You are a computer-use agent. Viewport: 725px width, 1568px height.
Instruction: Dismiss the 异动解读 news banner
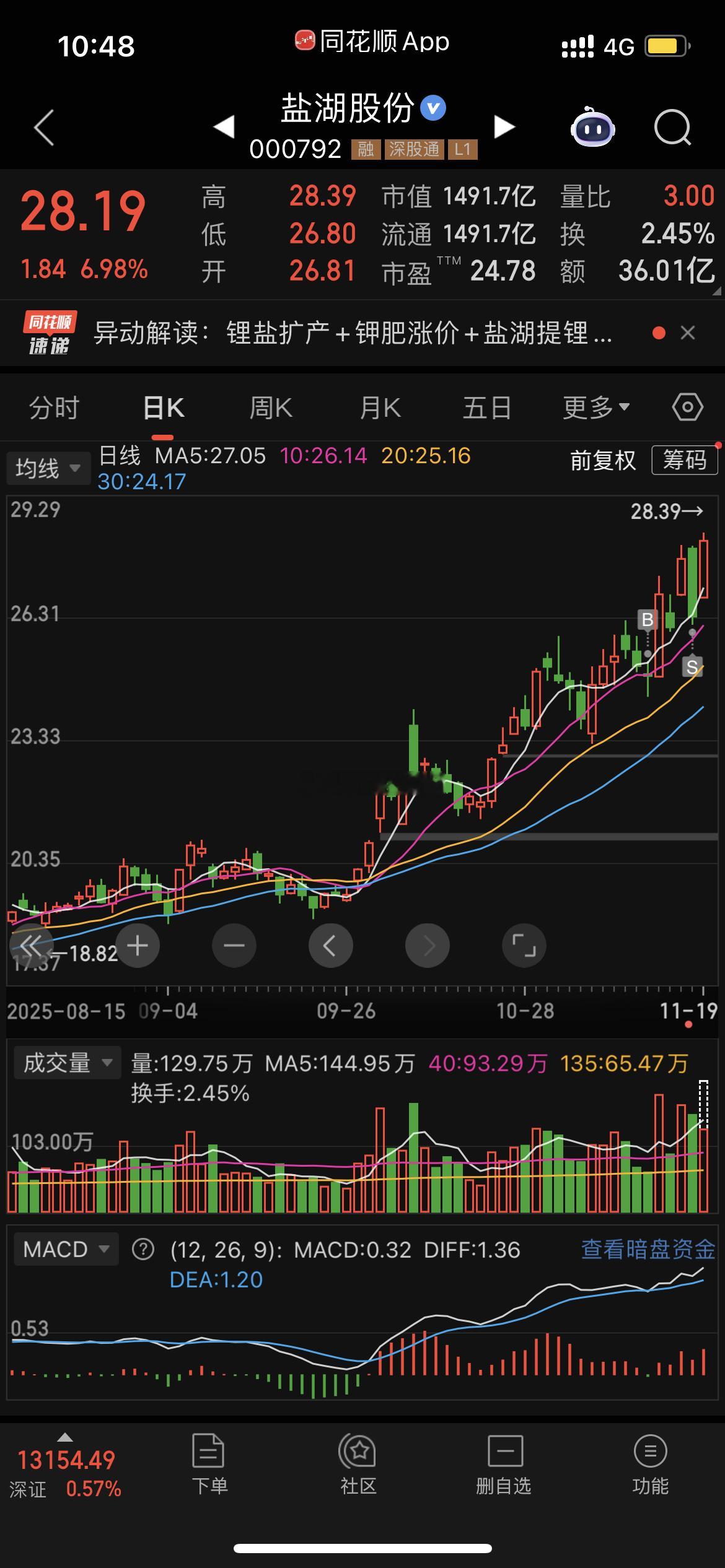(688, 333)
